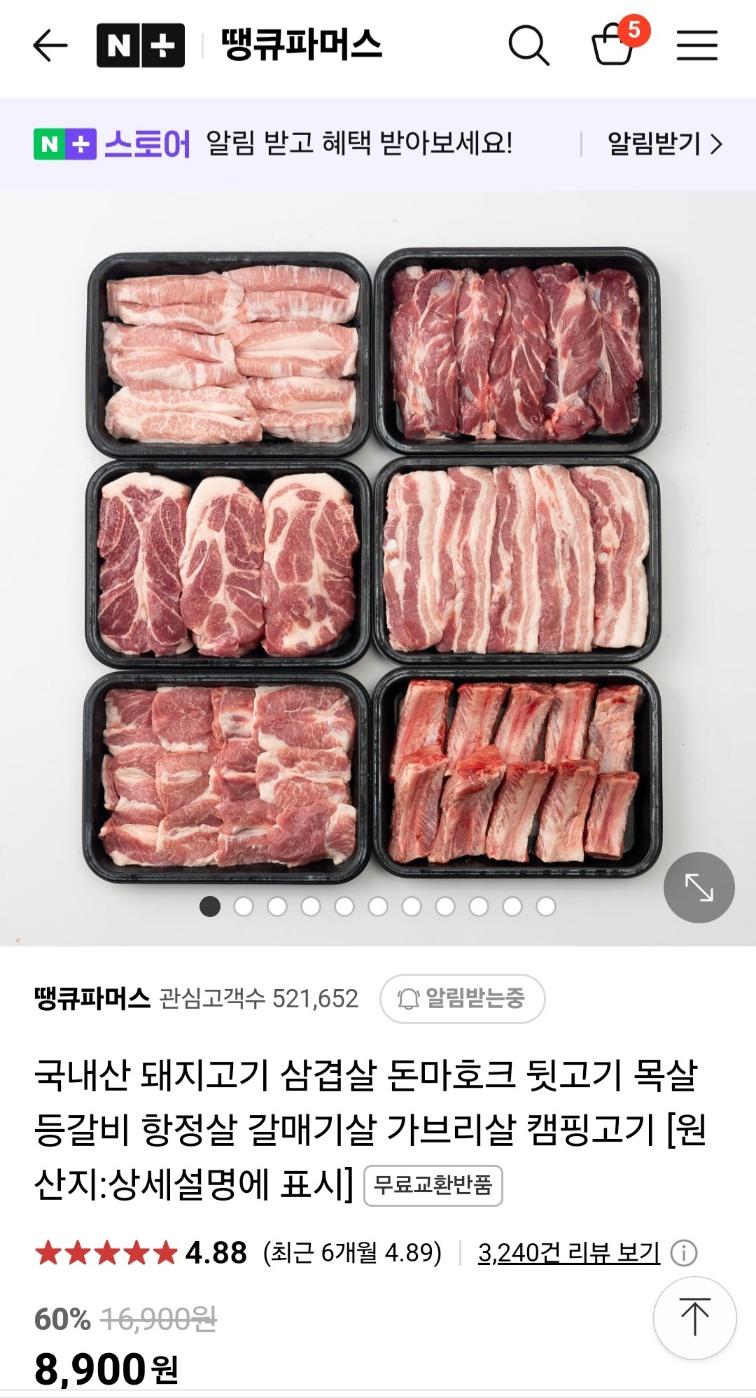Open the N+ store home logo
The height and width of the screenshot is (1398, 756).
click(140, 45)
